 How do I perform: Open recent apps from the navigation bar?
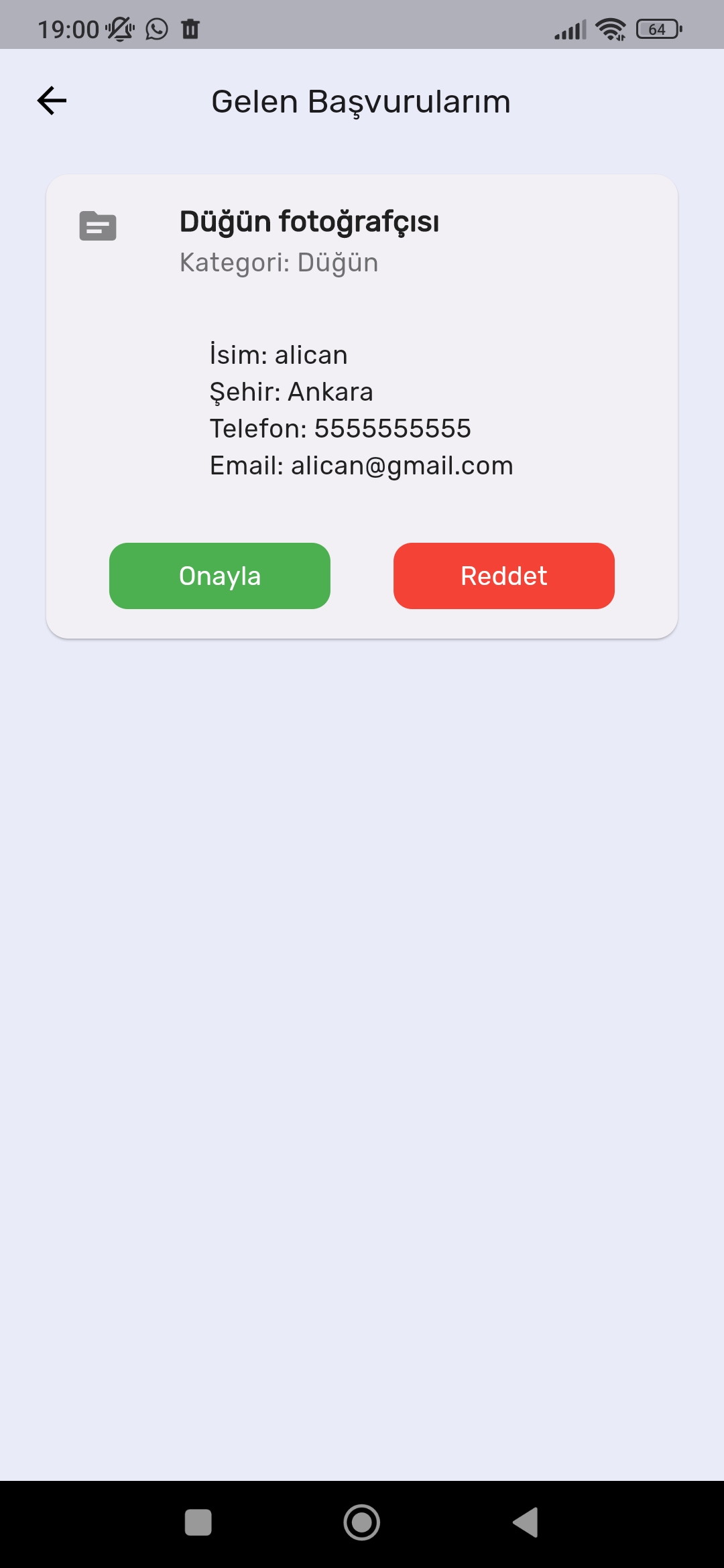click(x=198, y=1522)
